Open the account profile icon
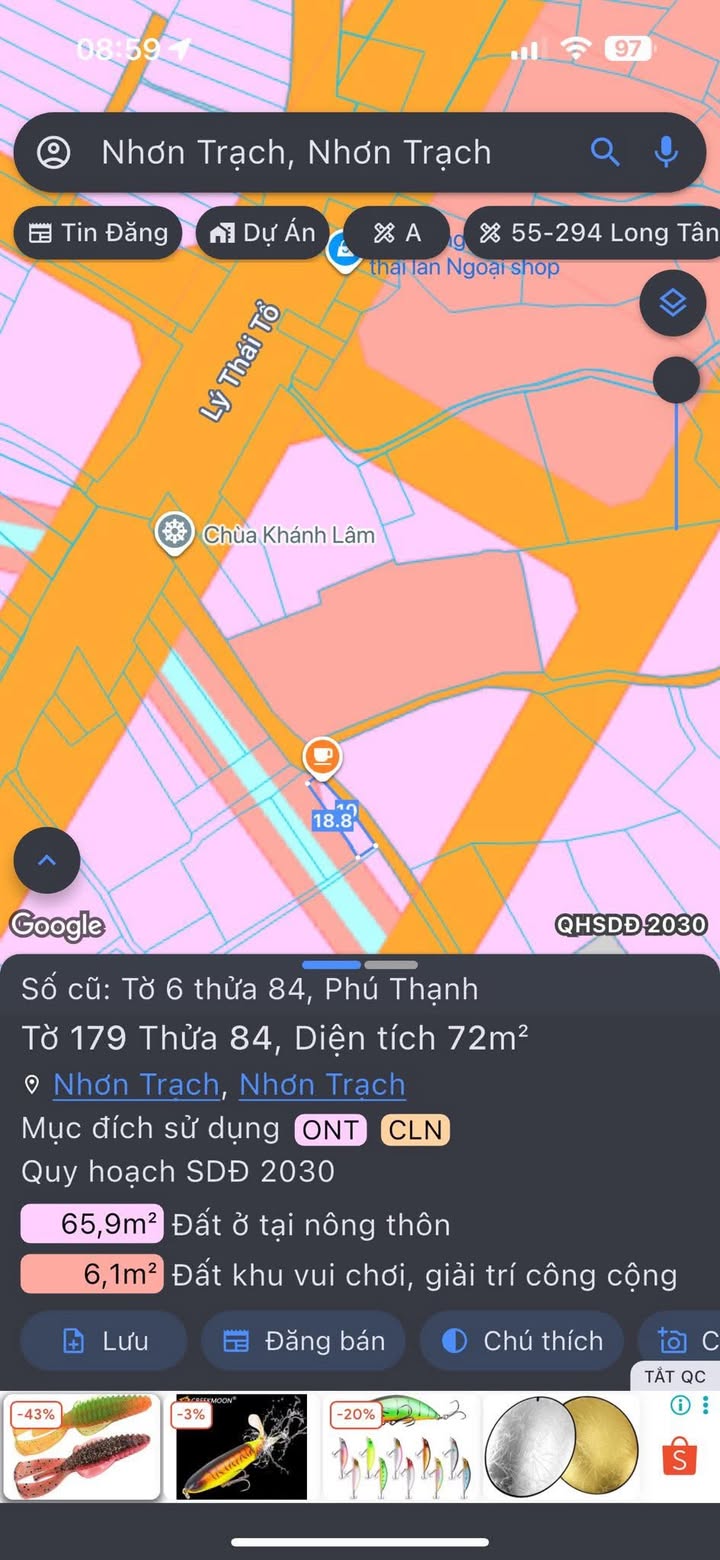This screenshot has height=1560, width=720. tap(54, 153)
